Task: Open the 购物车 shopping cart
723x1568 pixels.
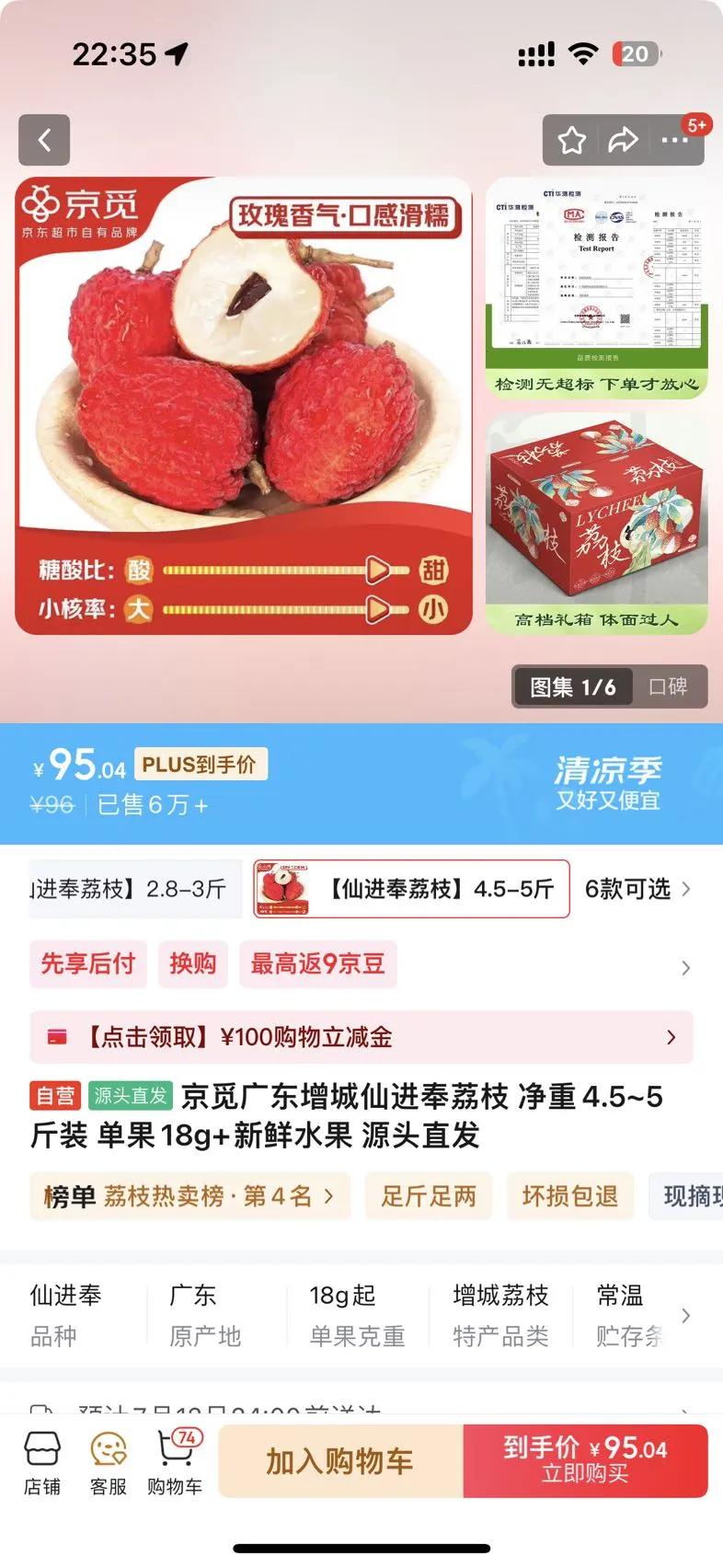Action: tap(175, 1462)
